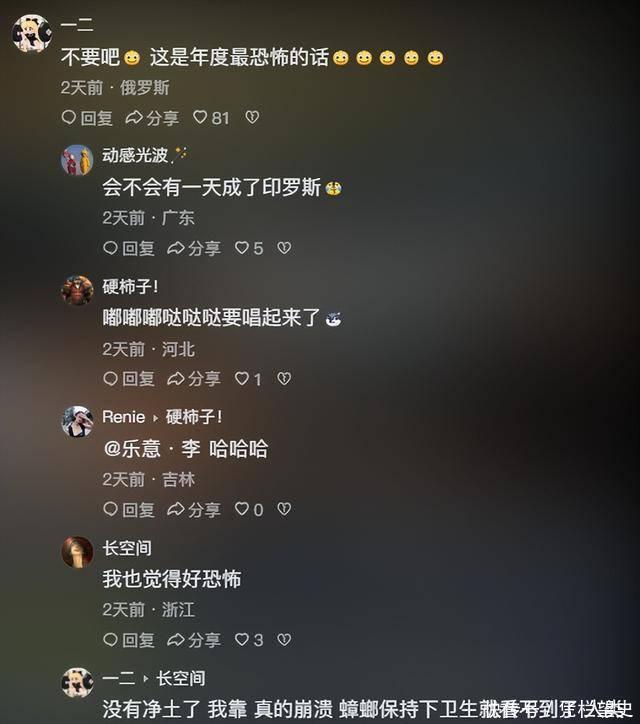The width and height of the screenshot is (640, 724).
Task: Reply to 长空间's 我也觉得好恐怖 comment
Action: [x=129, y=640]
